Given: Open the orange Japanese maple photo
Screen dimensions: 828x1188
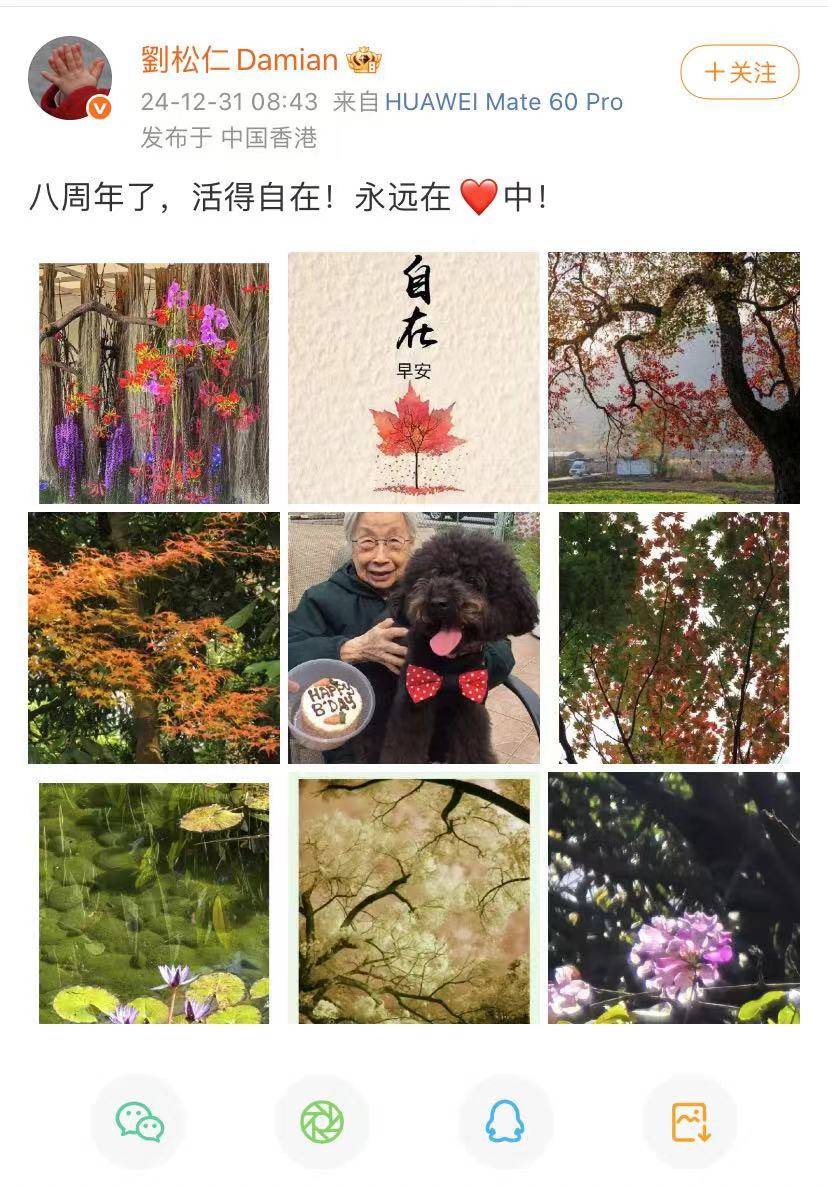Looking at the screenshot, I should tap(154, 638).
